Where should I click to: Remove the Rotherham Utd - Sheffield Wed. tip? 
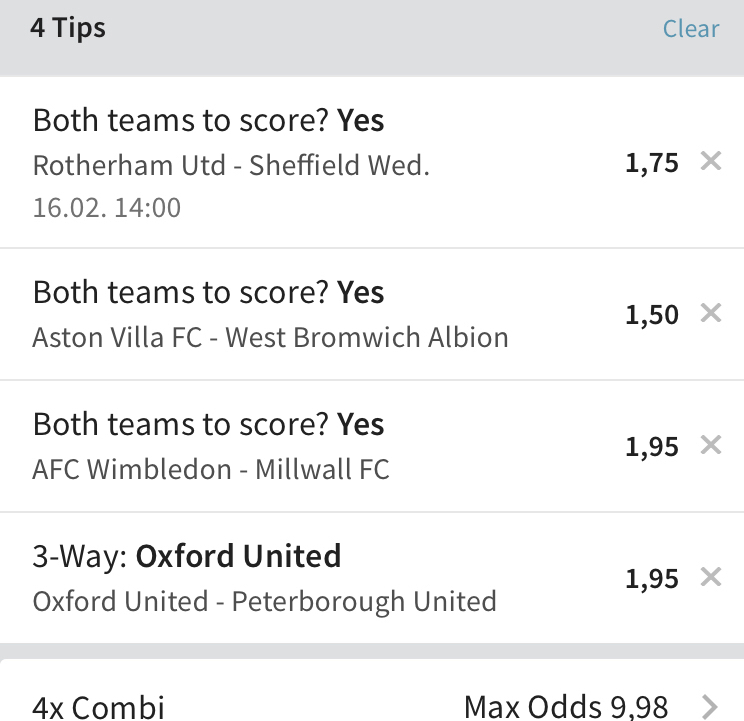click(x=711, y=161)
